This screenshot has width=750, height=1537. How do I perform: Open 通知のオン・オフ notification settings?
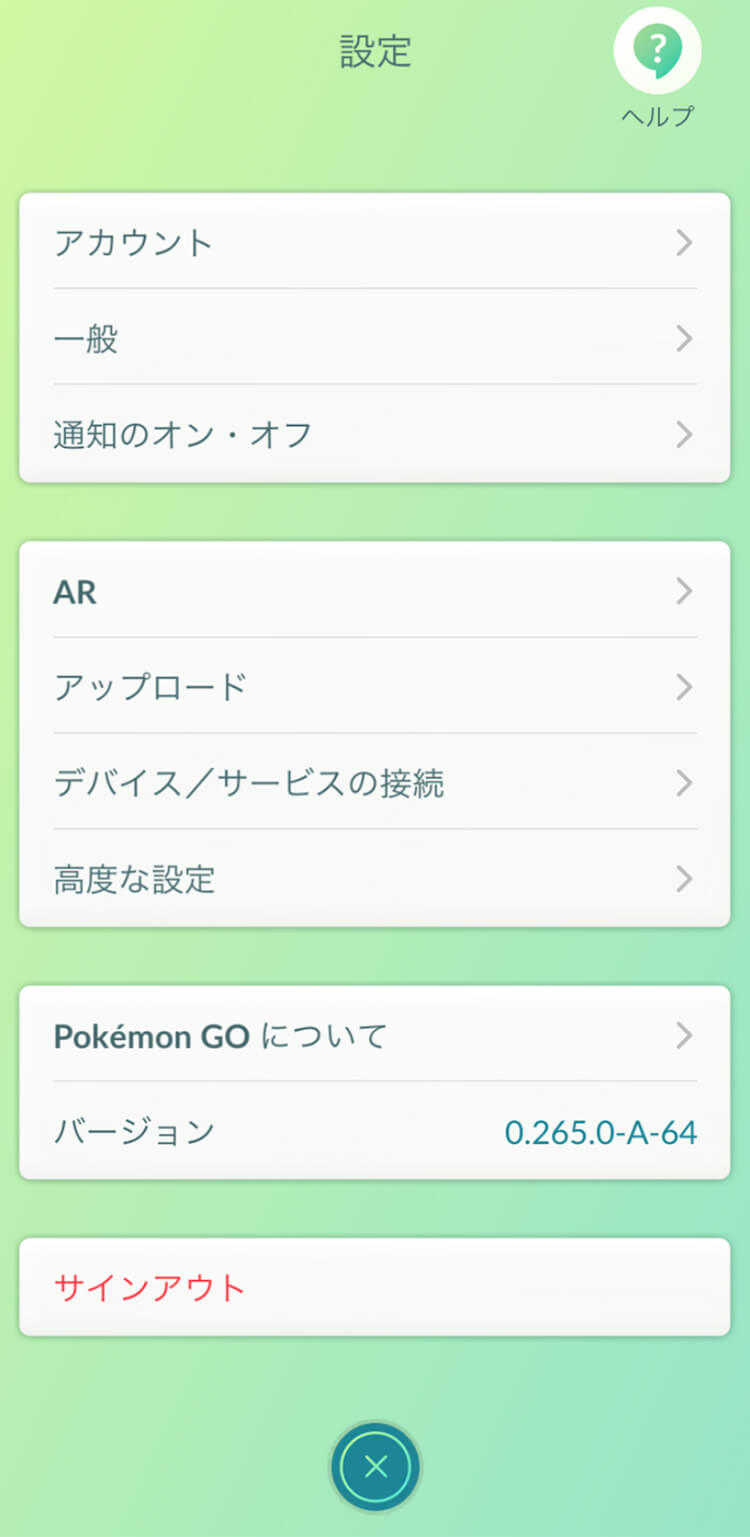coord(374,435)
